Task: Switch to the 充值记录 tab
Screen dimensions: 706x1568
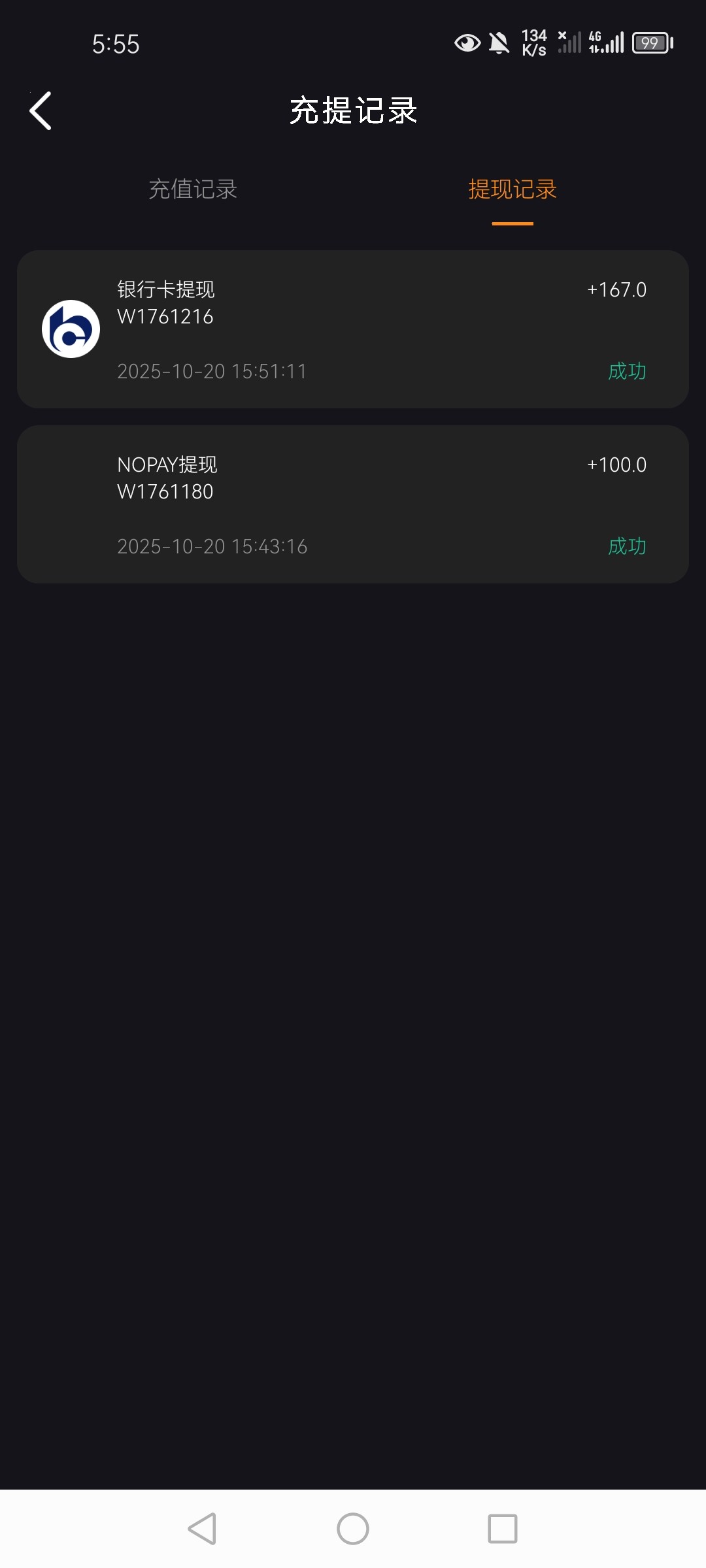Action: (x=193, y=190)
